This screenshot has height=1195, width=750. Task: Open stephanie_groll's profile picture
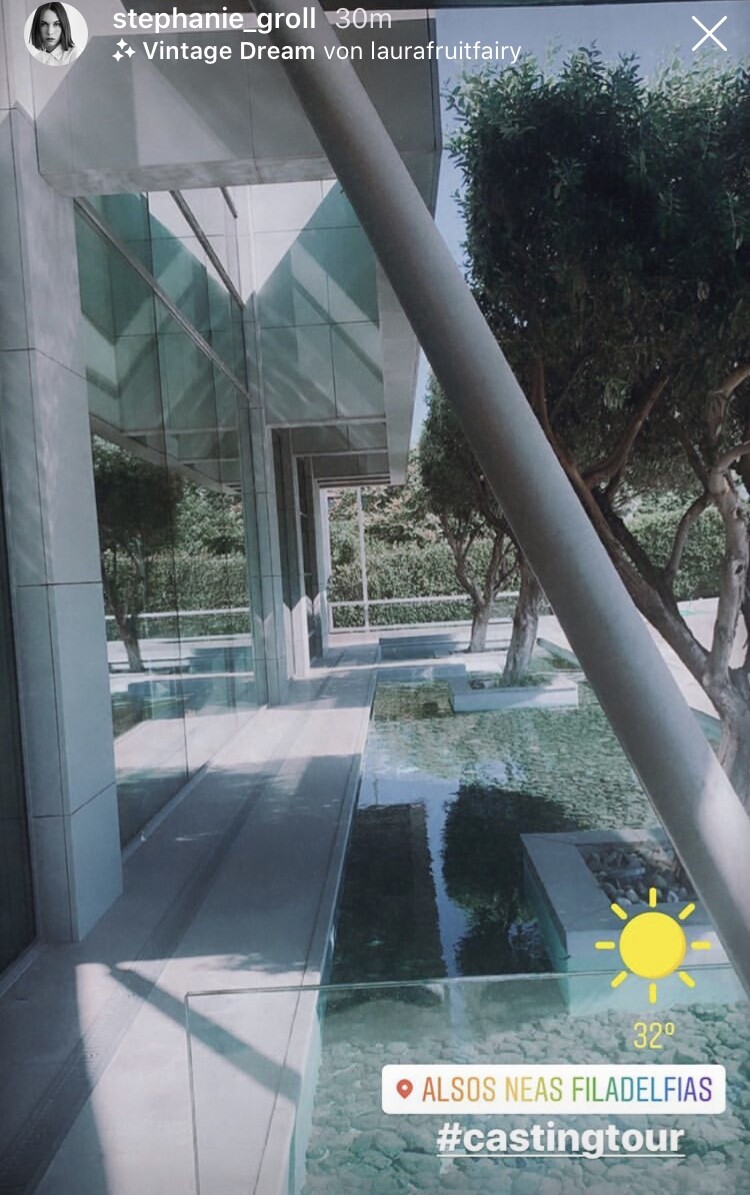coord(55,33)
